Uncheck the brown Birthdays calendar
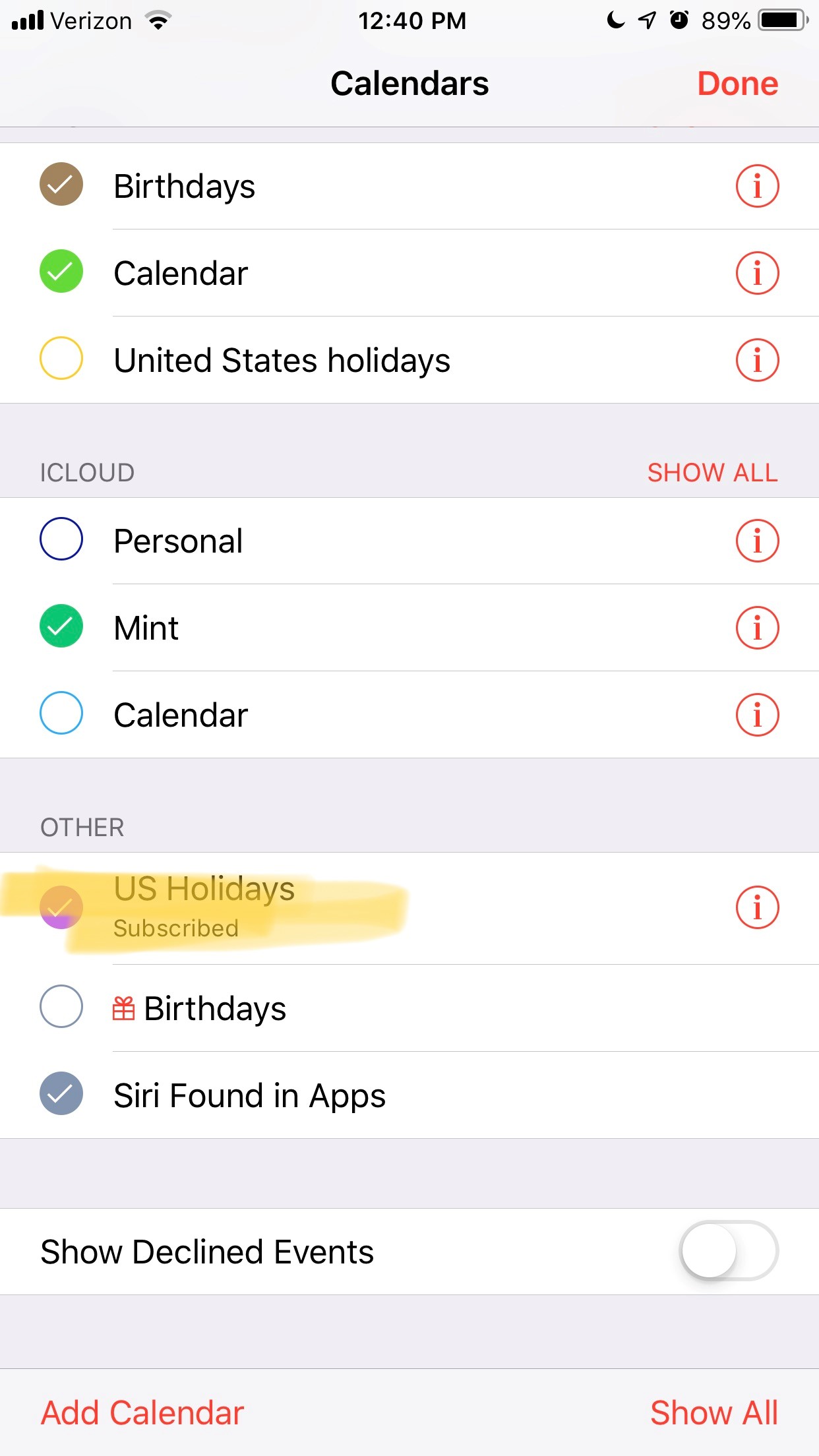The height and width of the screenshot is (1456, 819). 61,185
